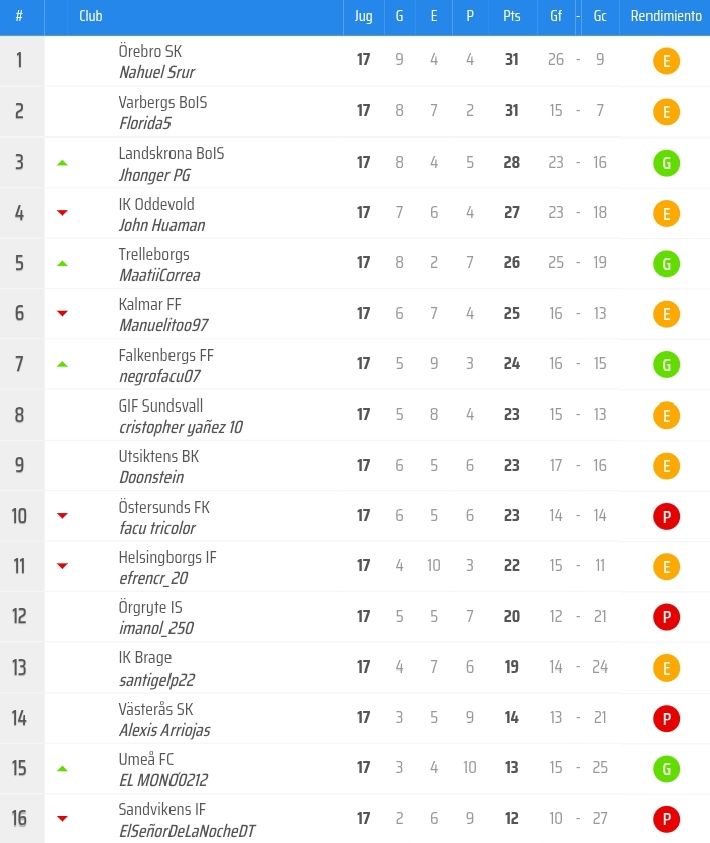View Landskrona BoIS team details
This screenshot has height=843, width=710.
pyautogui.click(x=171, y=153)
